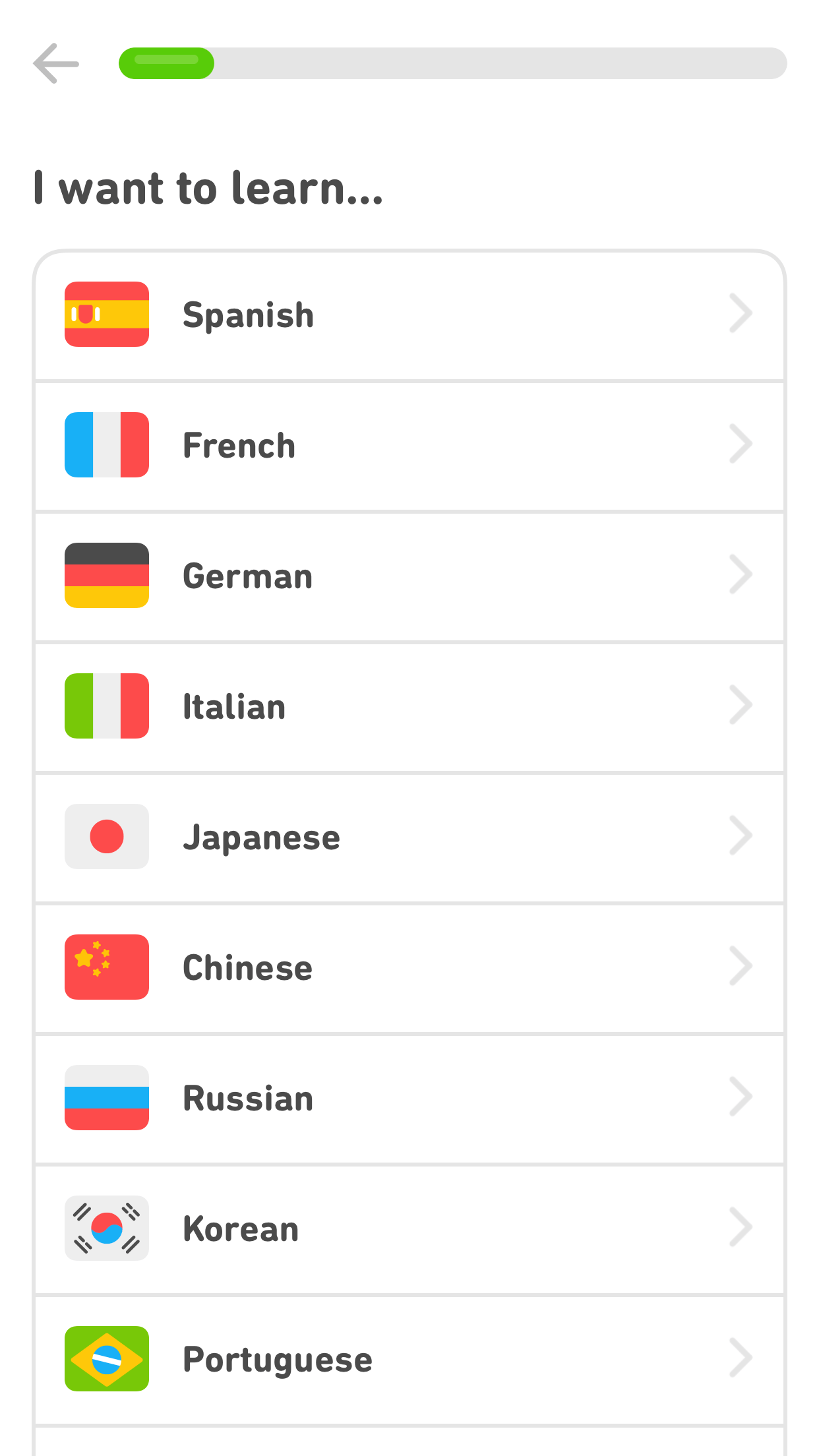The width and height of the screenshot is (819, 1456).
Task: Click the Russian language row
Action: [x=409, y=1097]
